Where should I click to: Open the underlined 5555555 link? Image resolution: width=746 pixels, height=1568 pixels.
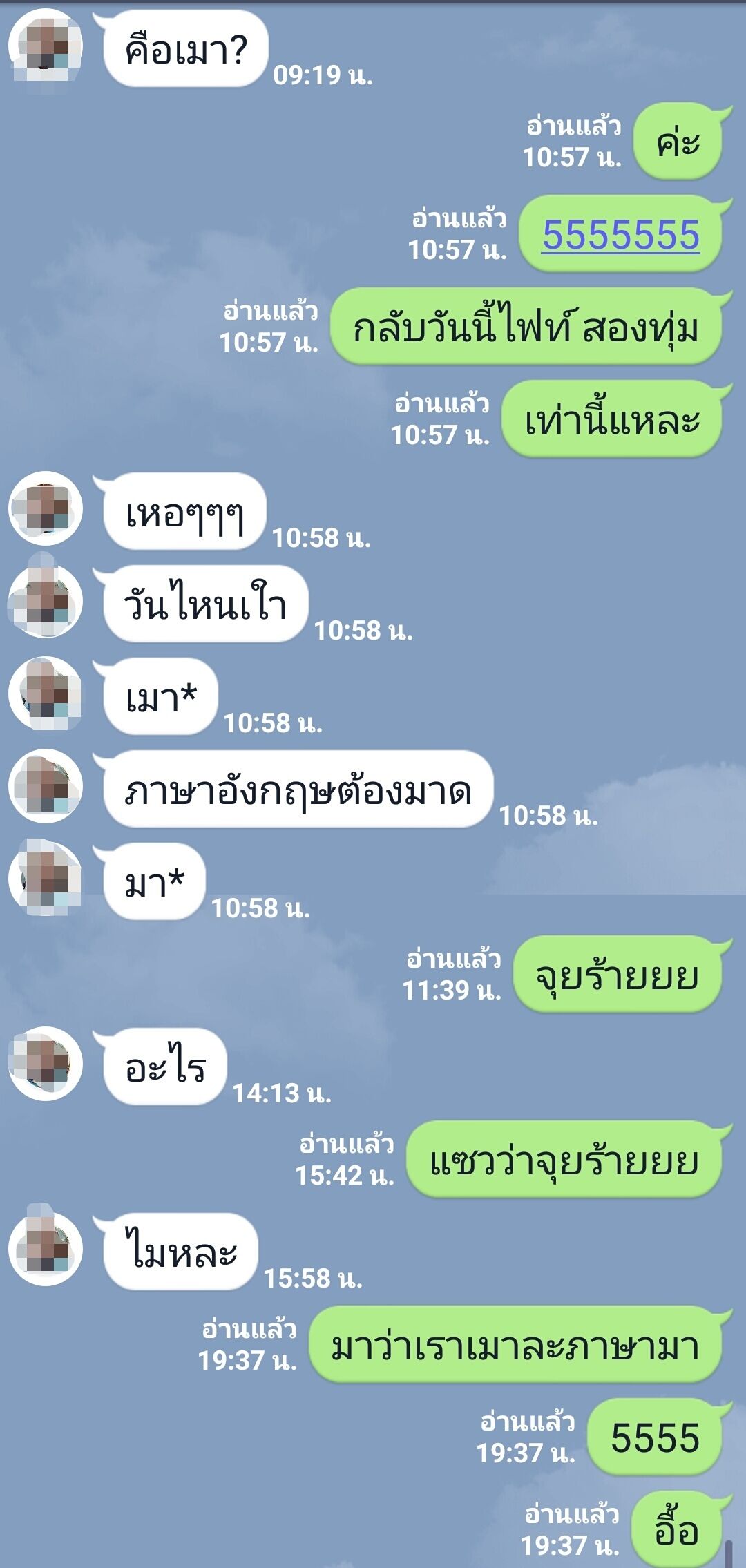click(620, 236)
